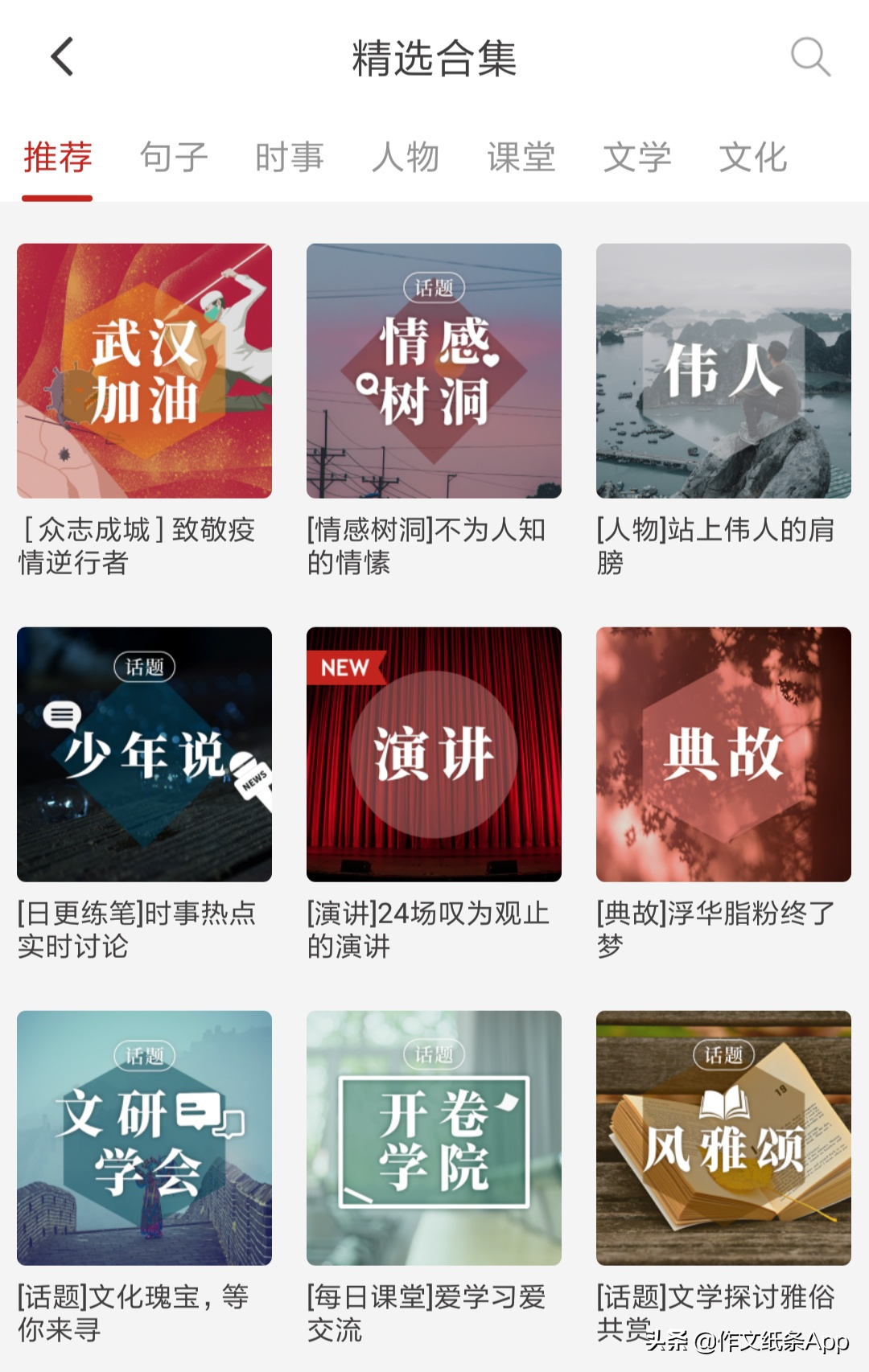
Task: Open the 风雅颂 collection thumbnail
Action: pos(723,1140)
